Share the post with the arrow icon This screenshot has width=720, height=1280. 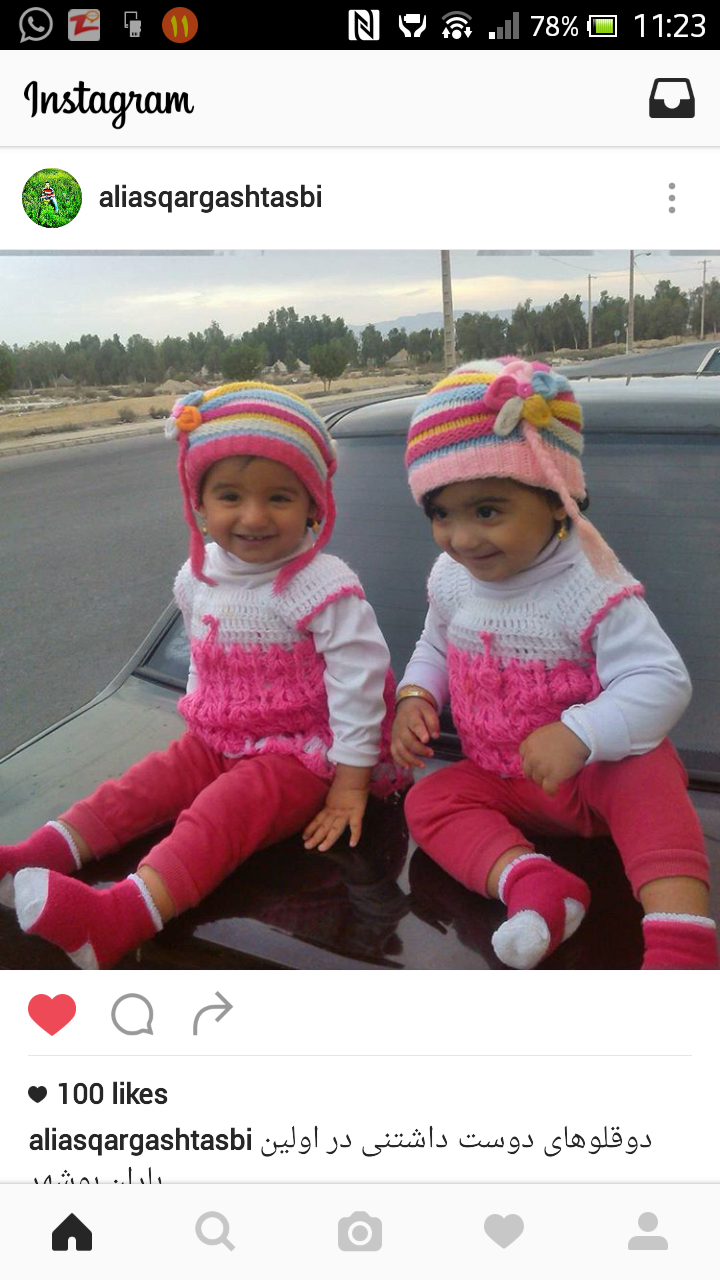click(x=212, y=1014)
